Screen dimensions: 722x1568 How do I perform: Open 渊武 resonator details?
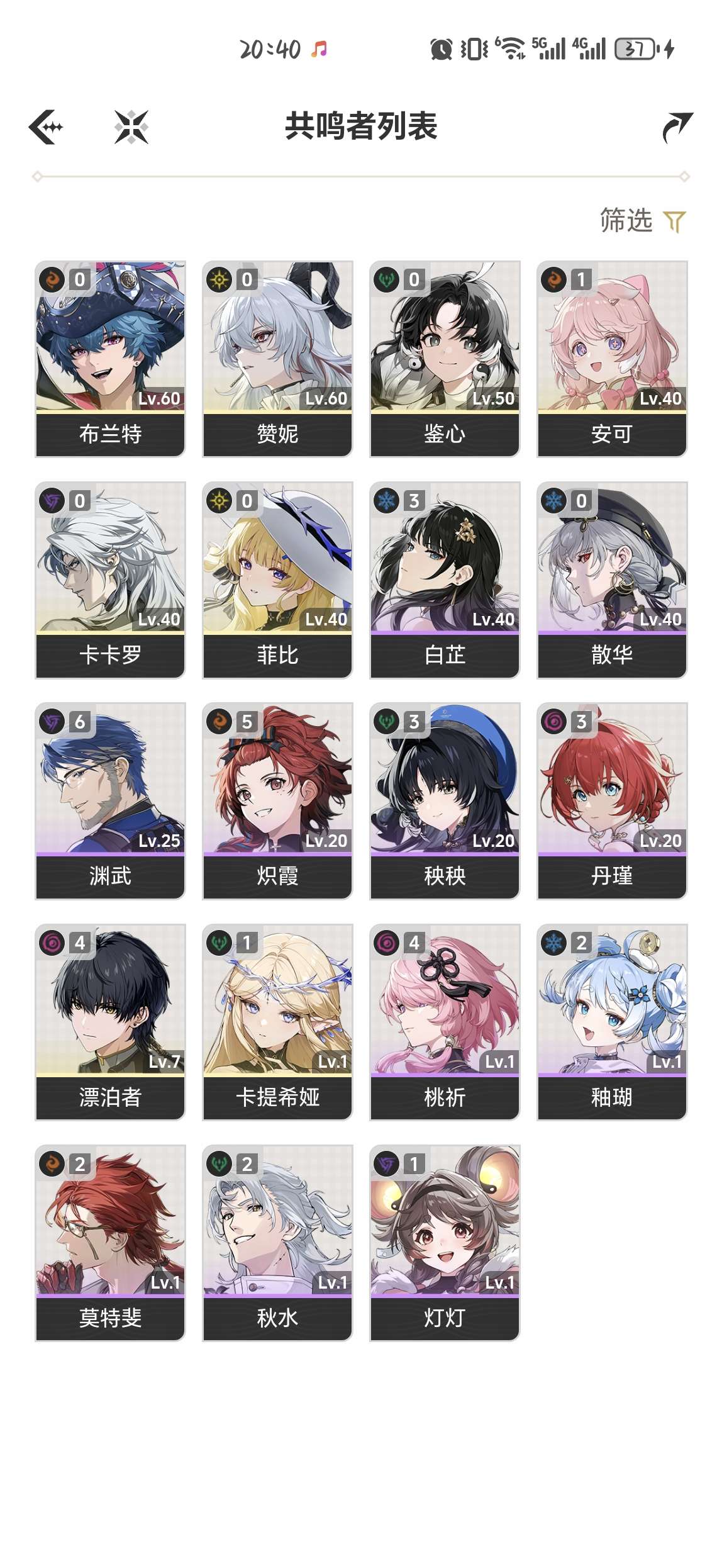111,801
